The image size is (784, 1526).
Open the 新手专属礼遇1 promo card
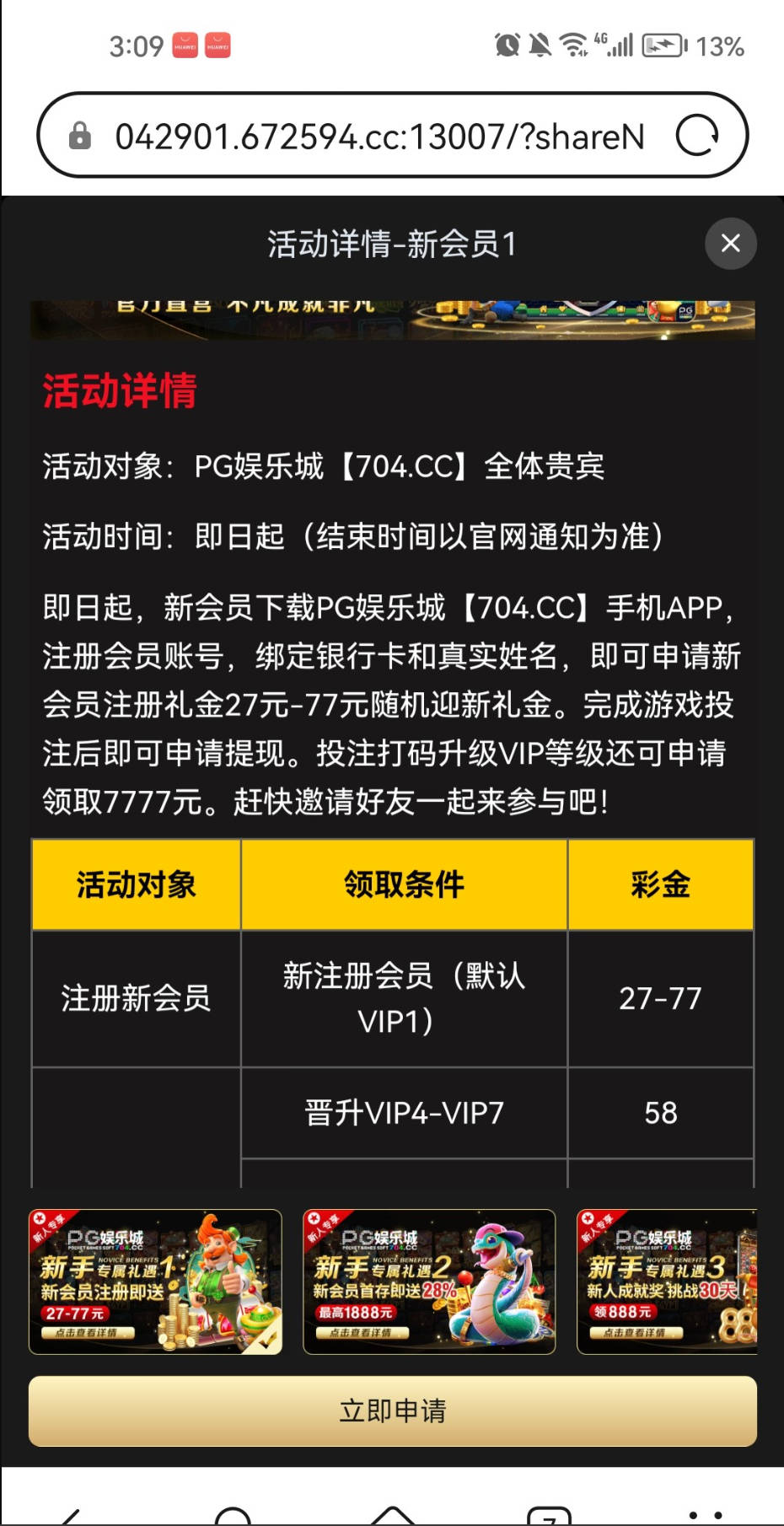point(155,1282)
